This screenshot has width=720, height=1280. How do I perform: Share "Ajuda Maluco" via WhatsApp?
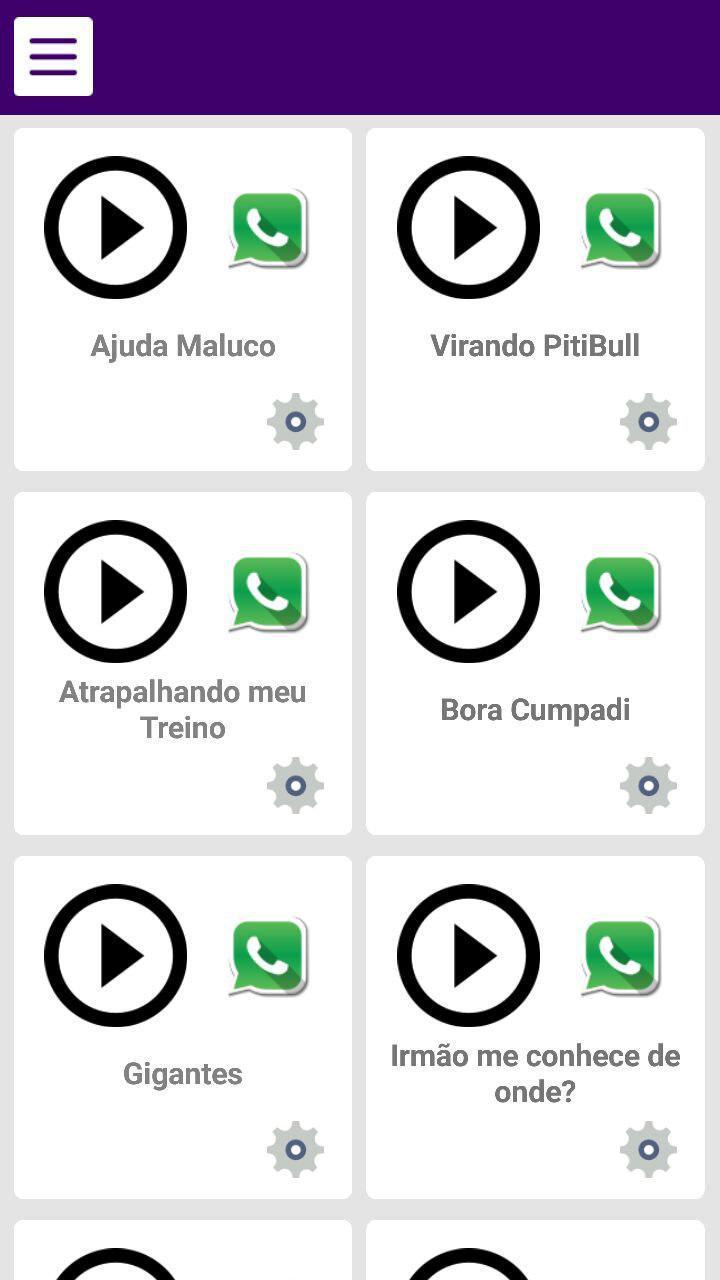267,228
